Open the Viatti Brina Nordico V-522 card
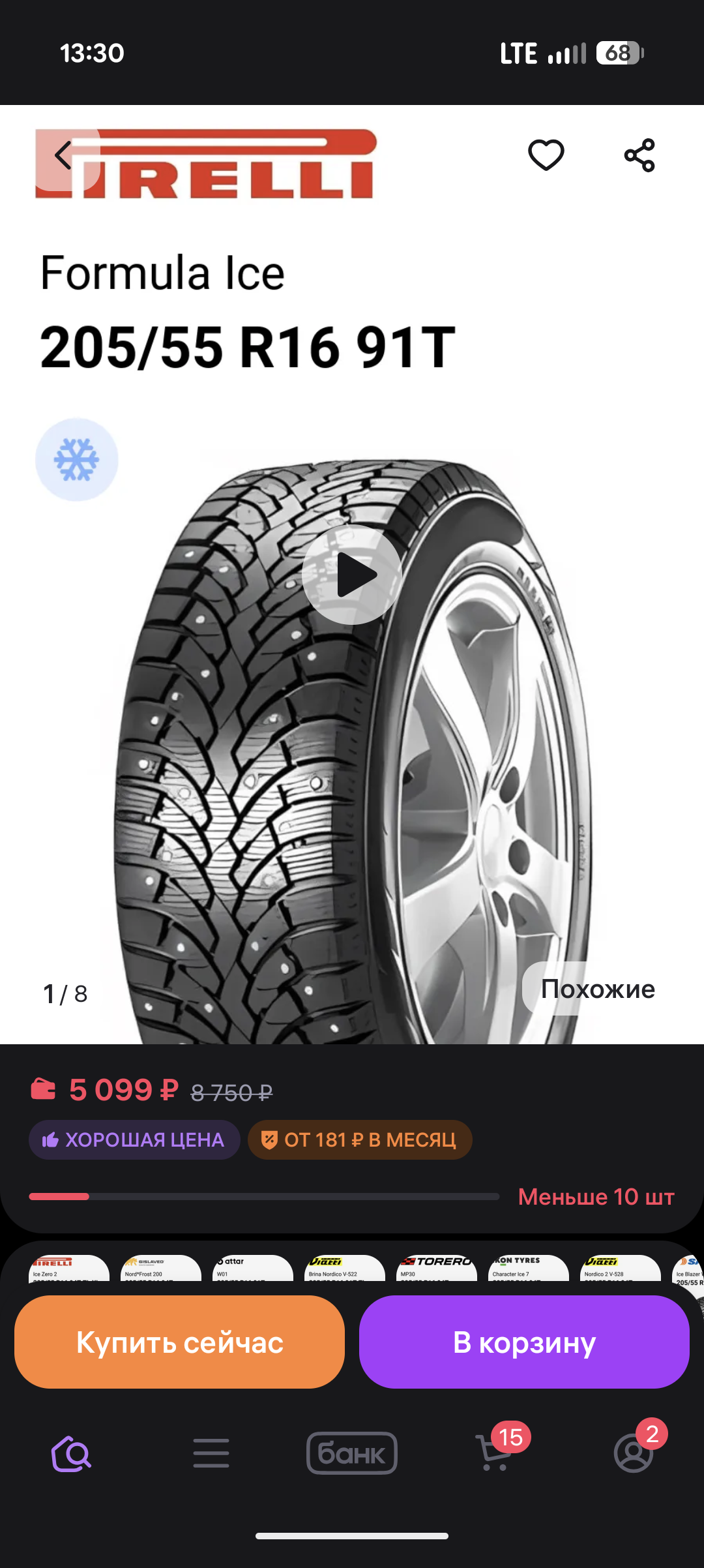Image resolution: width=704 pixels, height=1568 pixels. point(345,1269)
